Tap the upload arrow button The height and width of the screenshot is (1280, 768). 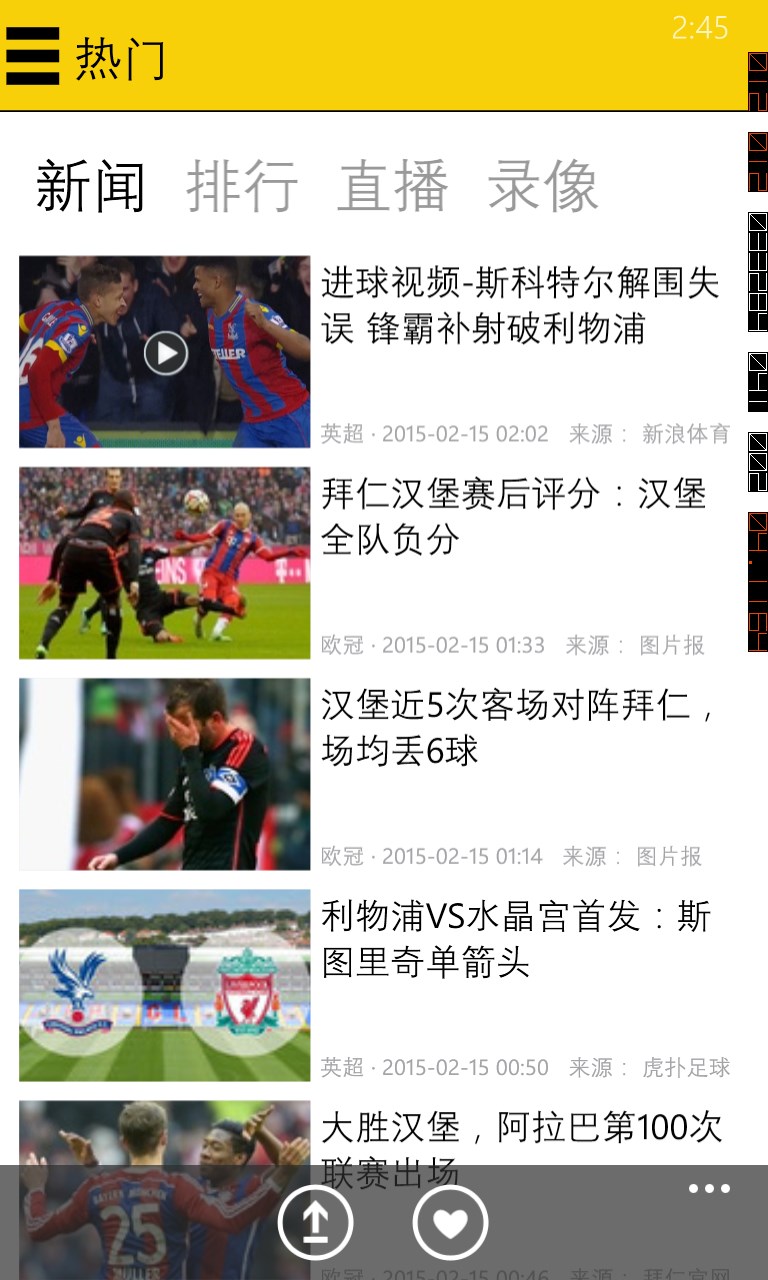click(315, 1222)
